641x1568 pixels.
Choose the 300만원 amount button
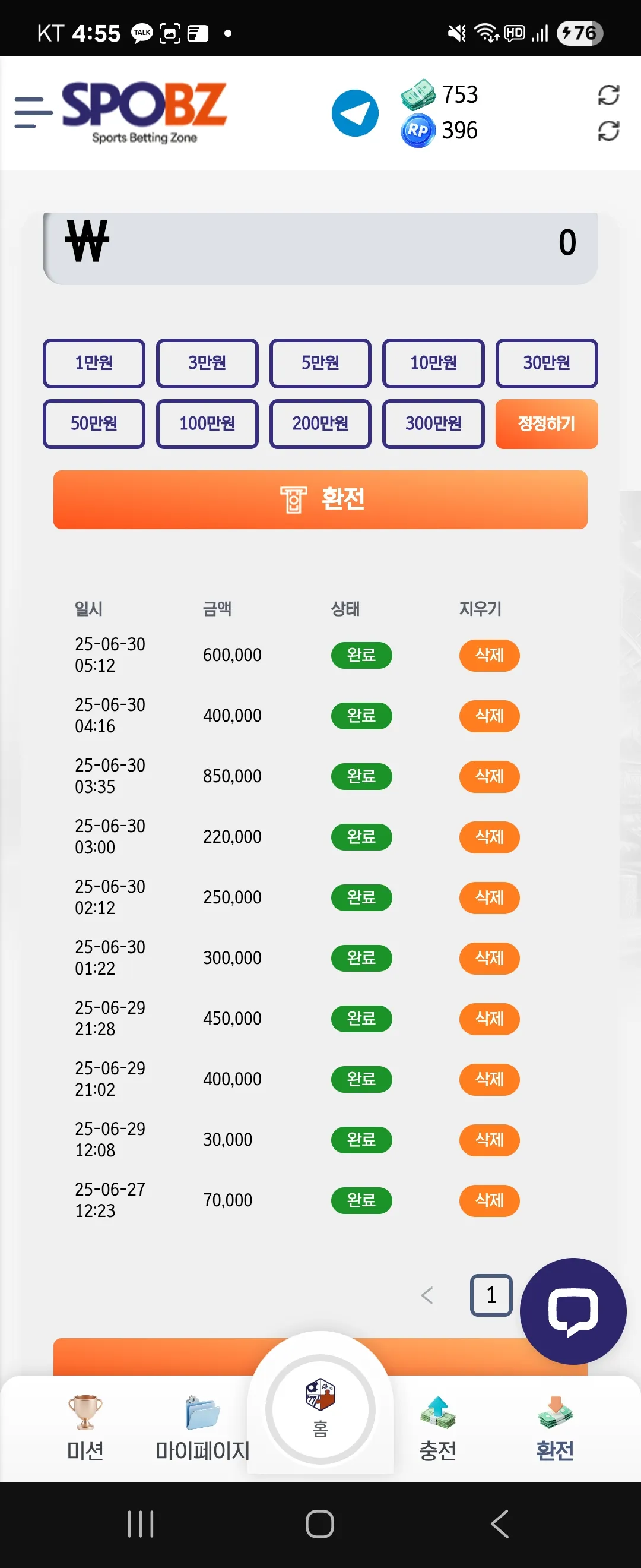[434, 423]
